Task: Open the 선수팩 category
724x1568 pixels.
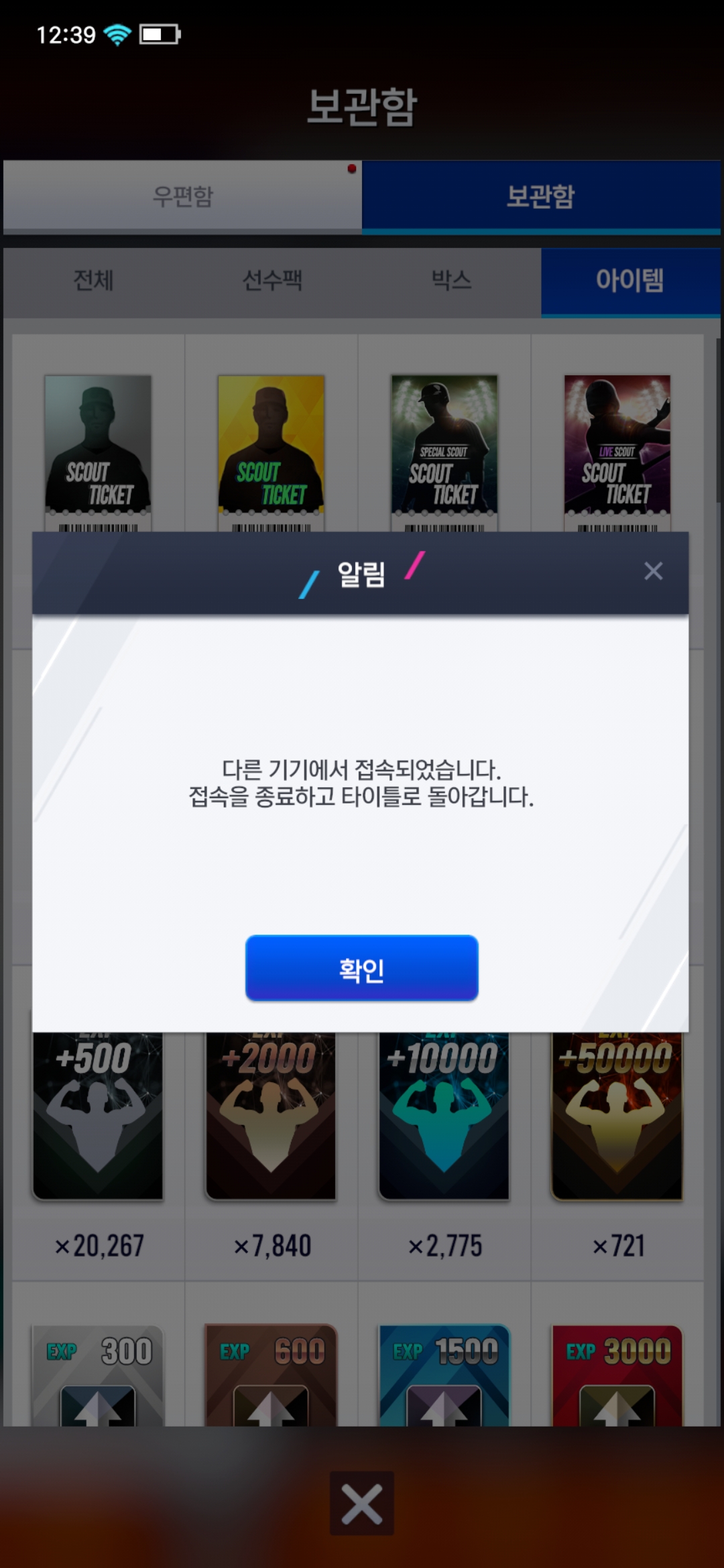Action: 272,280
